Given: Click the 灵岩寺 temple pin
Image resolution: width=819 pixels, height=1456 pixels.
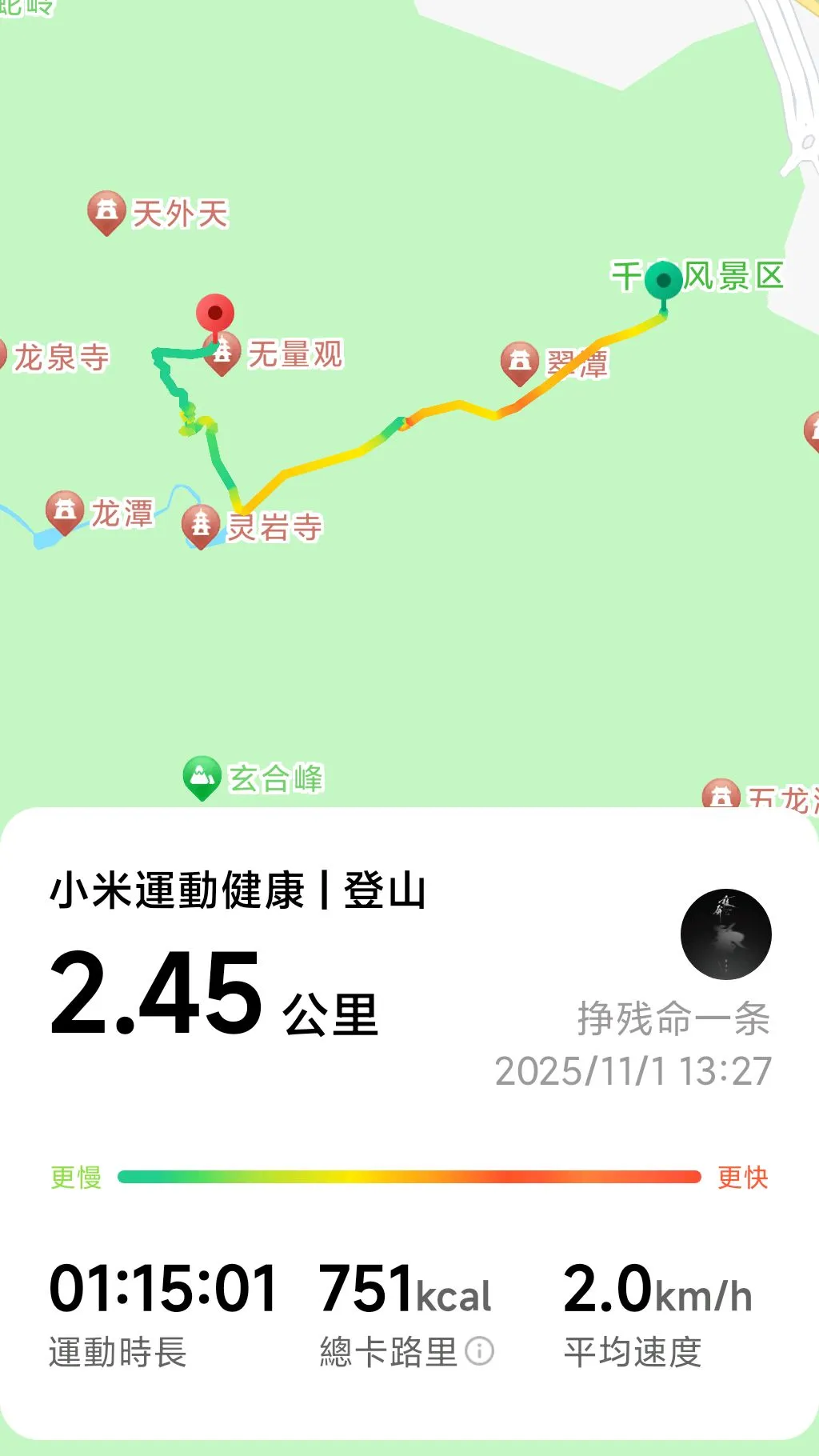Looking at the screenshot, I should [x=200, y=522].
